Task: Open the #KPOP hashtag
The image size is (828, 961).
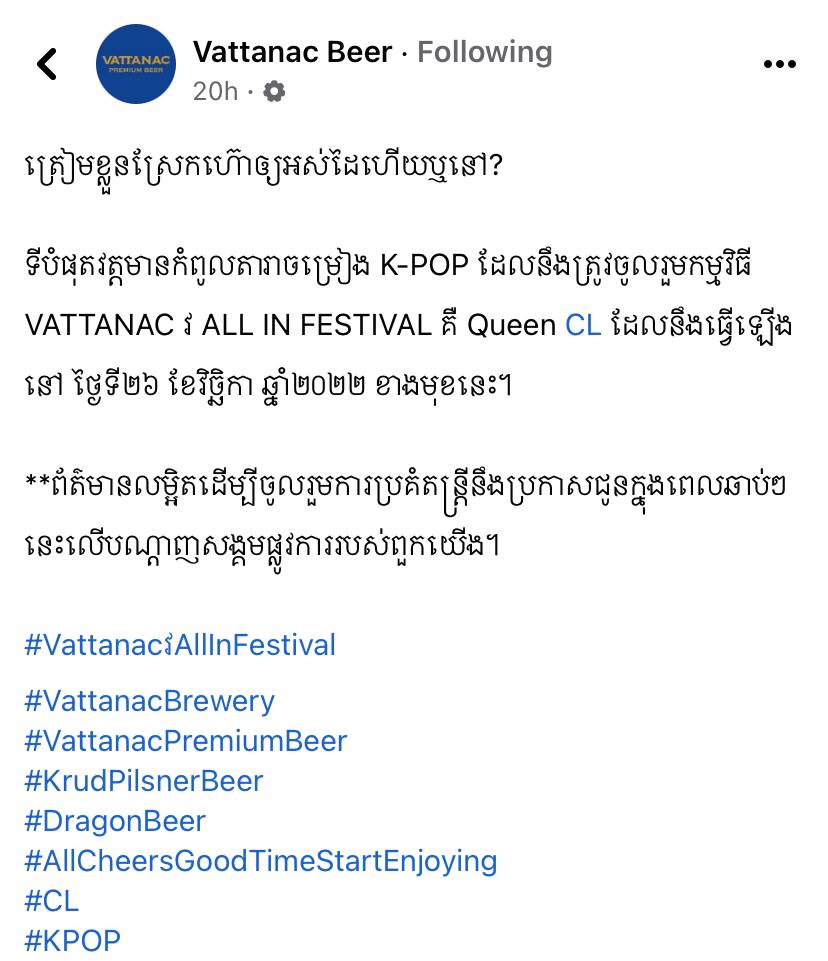Action: click(x=72, y=941)
